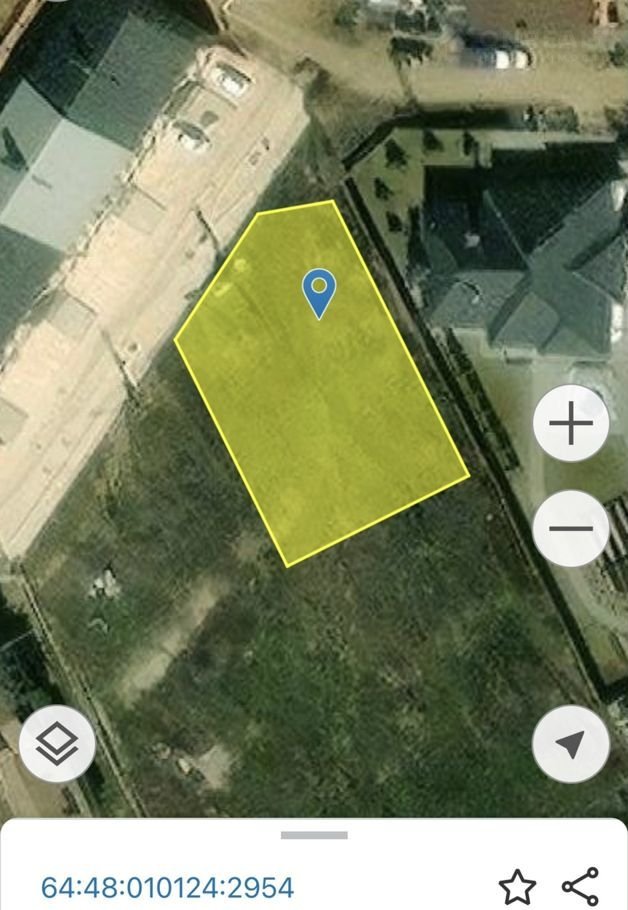
Task: Center map on my location
Action: [x=571, y=744]
